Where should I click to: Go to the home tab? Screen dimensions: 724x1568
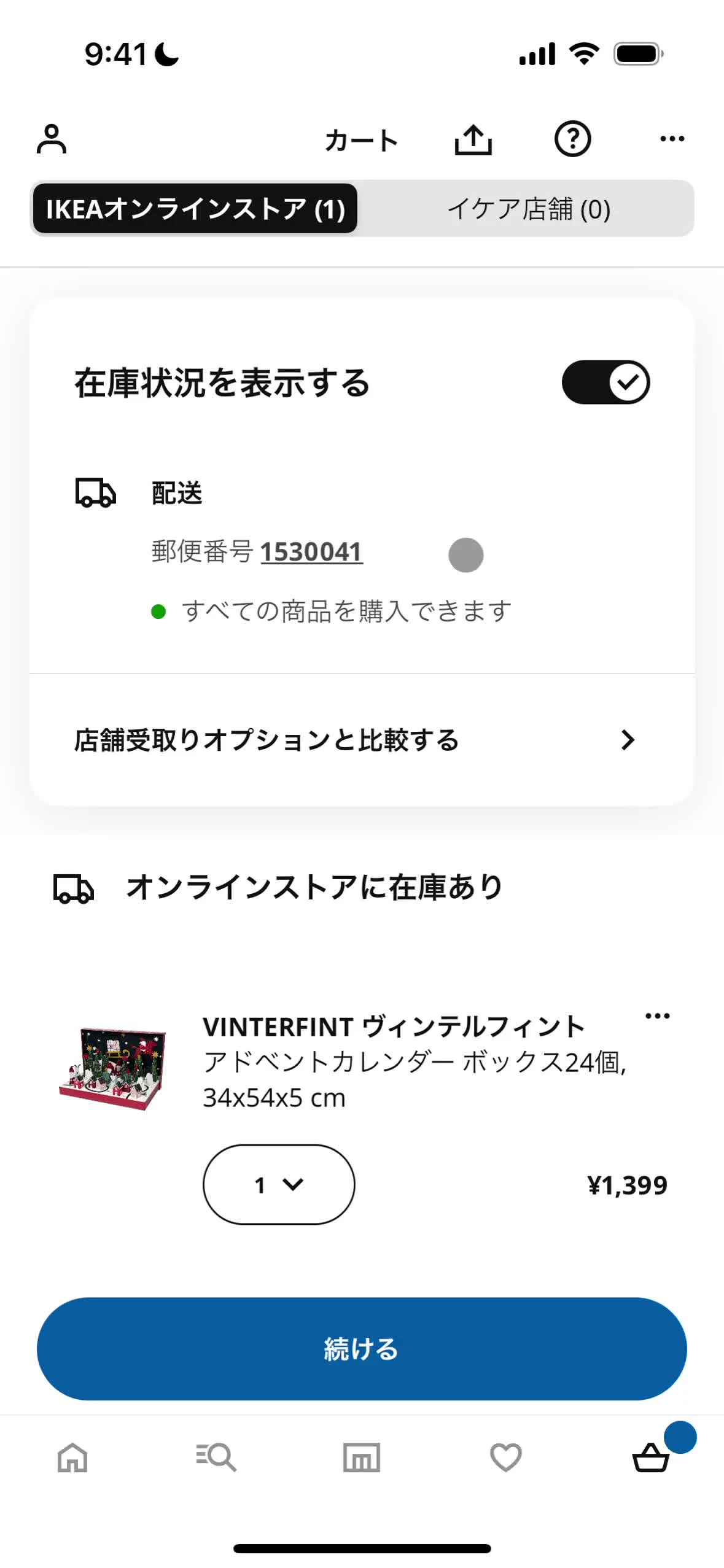point(72,1457)
